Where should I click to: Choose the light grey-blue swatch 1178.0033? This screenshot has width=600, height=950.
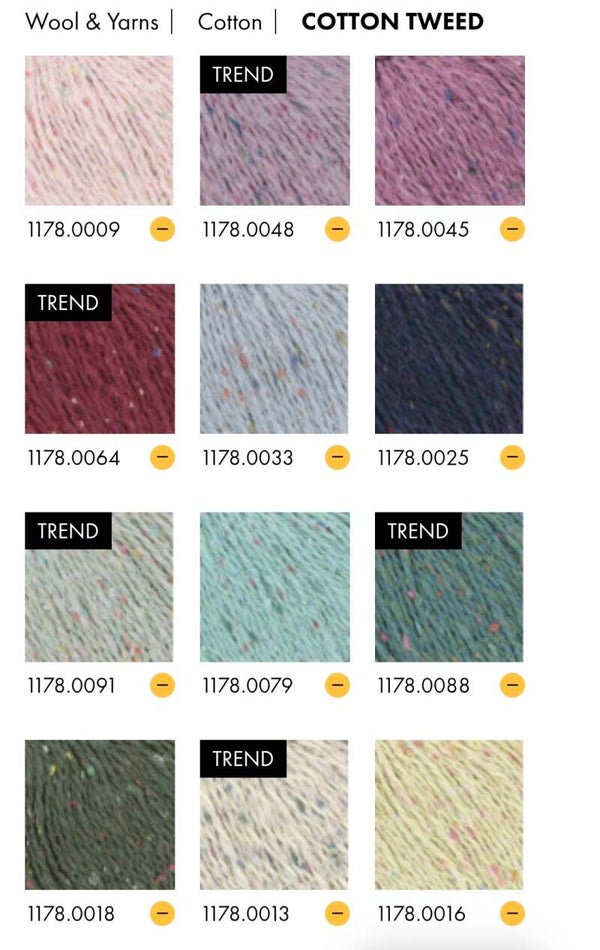pyautogui.click(x=274, y=359)
